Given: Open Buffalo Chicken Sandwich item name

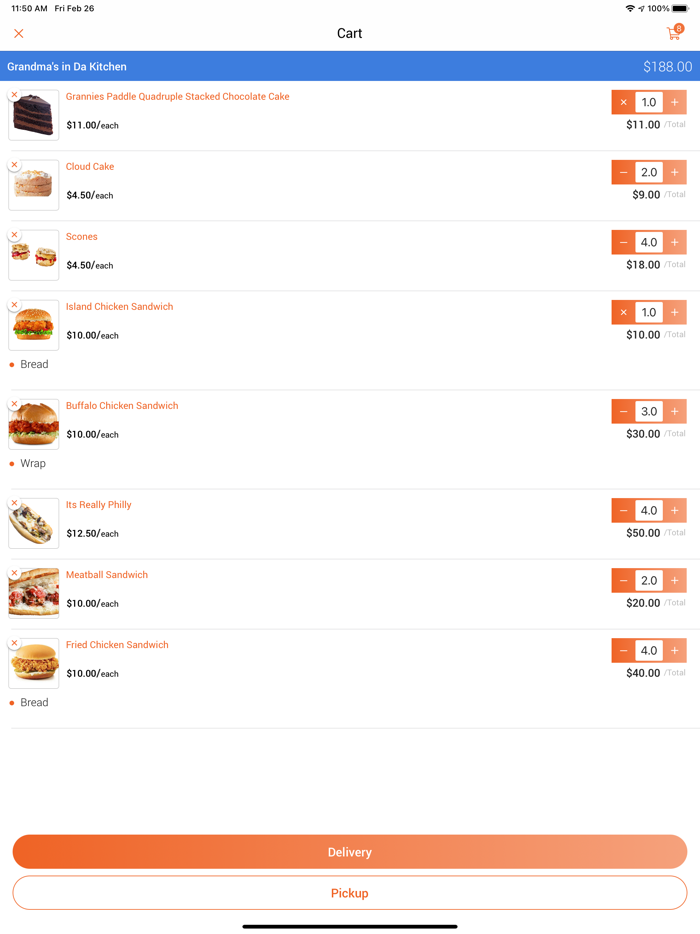Looking at the screenshot, I should coord(122,406).
